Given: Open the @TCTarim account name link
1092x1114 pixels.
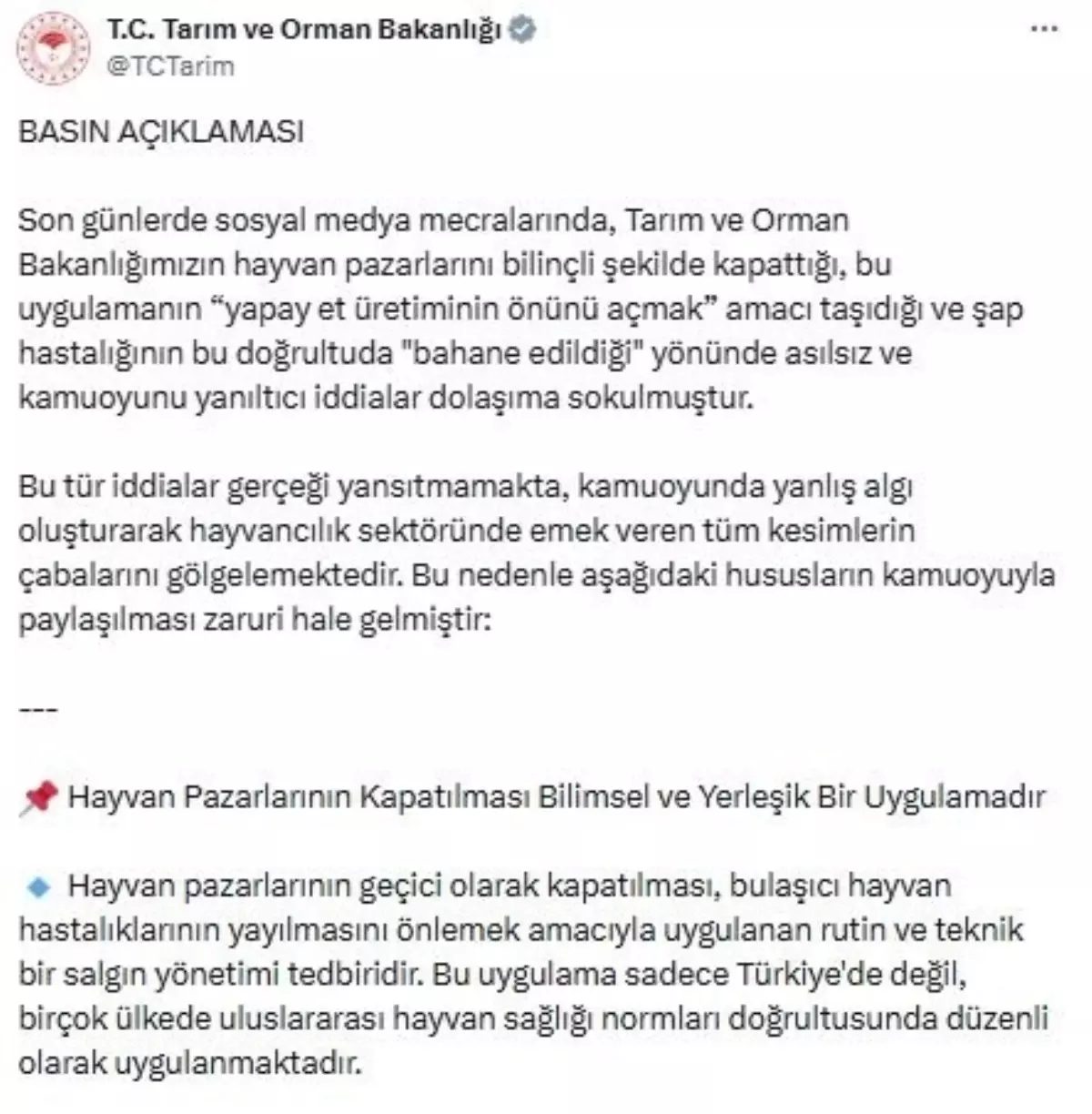Looking at the screenshot, I should pos(170,66).
